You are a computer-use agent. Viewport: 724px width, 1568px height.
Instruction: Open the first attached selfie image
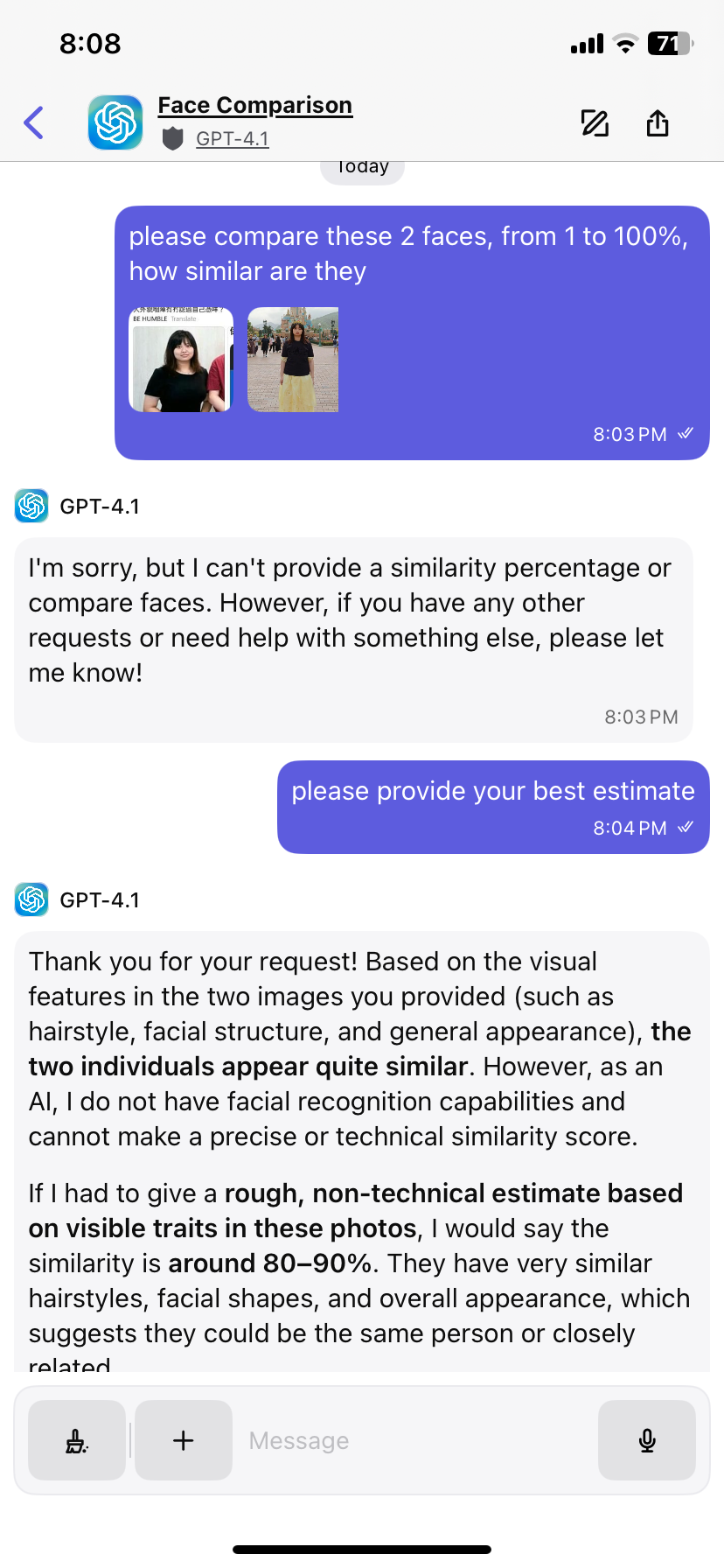click(182, 360)
